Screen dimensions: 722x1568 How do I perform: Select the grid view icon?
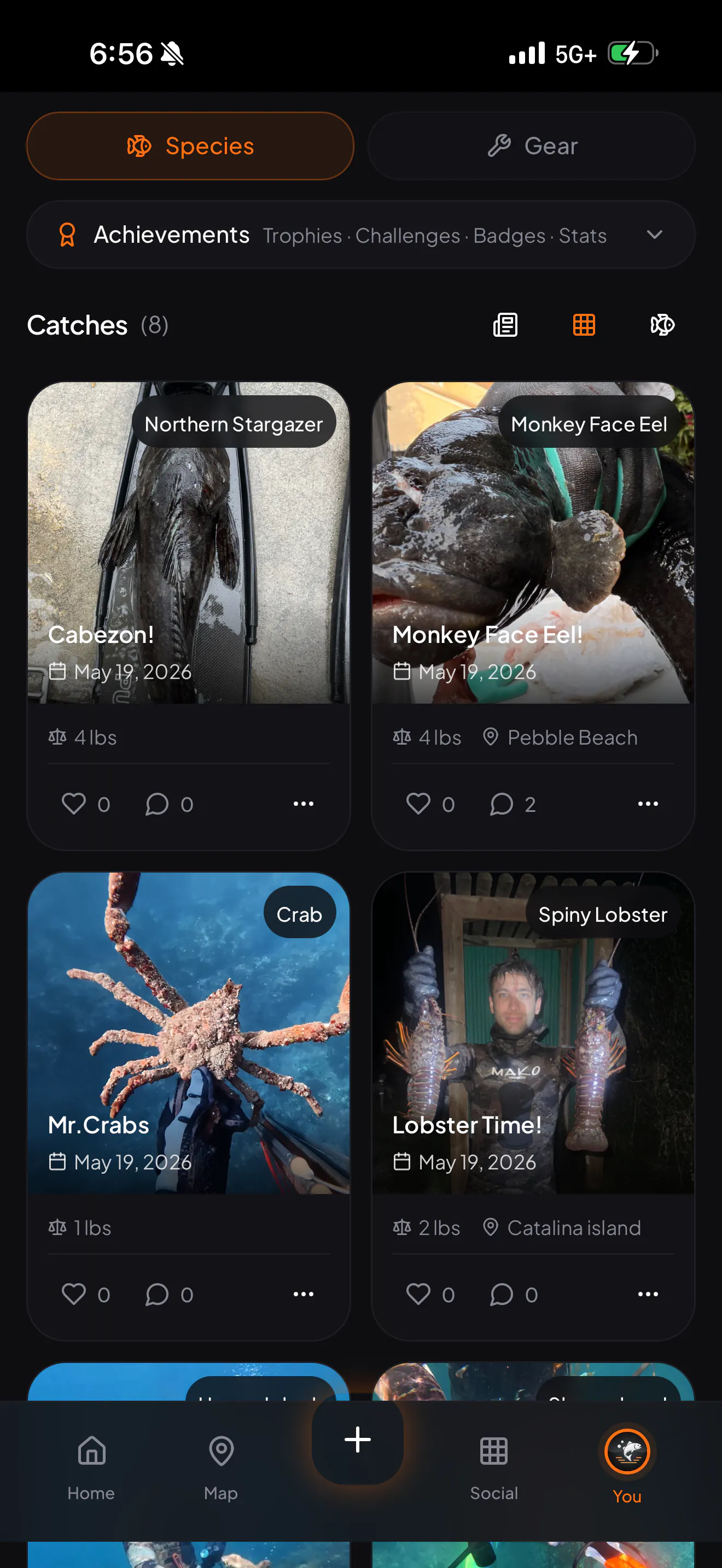[584, 325]
